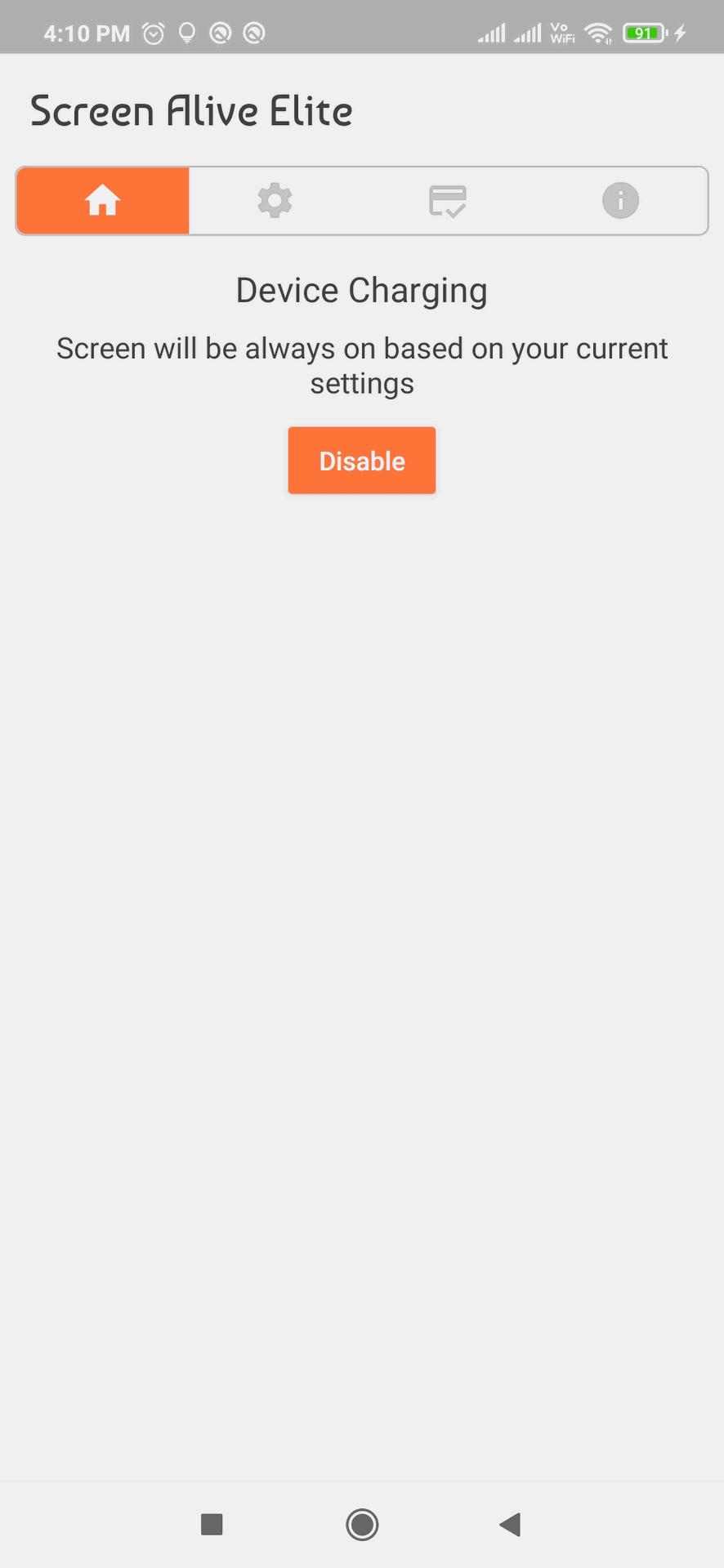
Task: Switch to the home tab
Action: (x=103, y=201)
